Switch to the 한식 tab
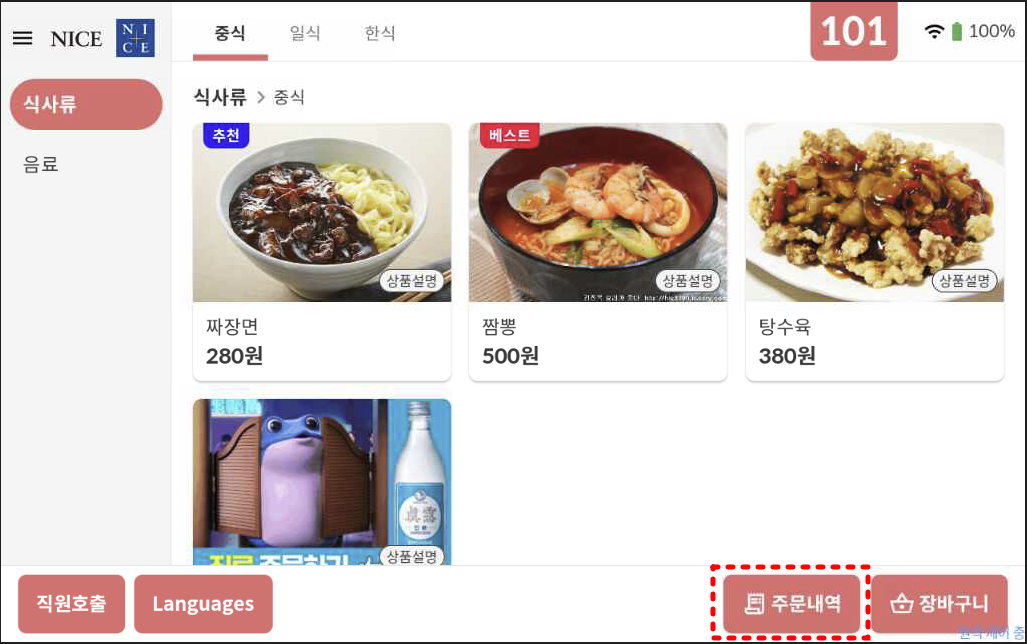Image resolution: width=1027 pixels, height=644 pixels. click(380, 33)
